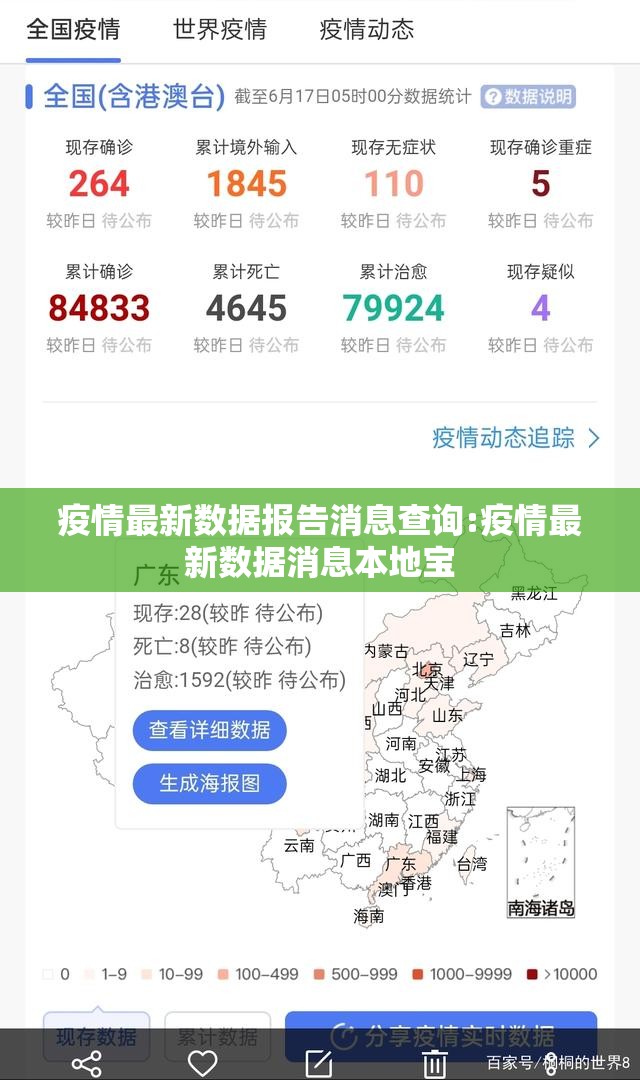The height and width of the screenshot is (1080, 640).
Task: Open the edit pencil icon
Action: [318, 1062]
